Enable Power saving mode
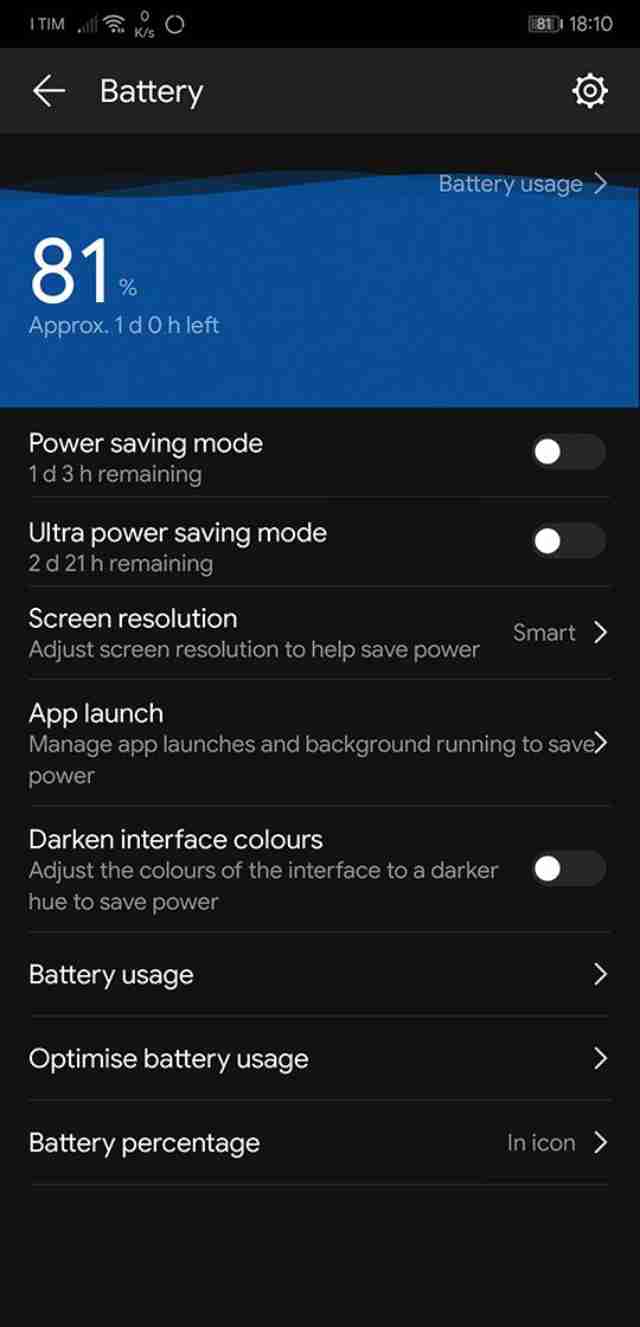Viewport: 640px width, 1327px height. point(568,453)
